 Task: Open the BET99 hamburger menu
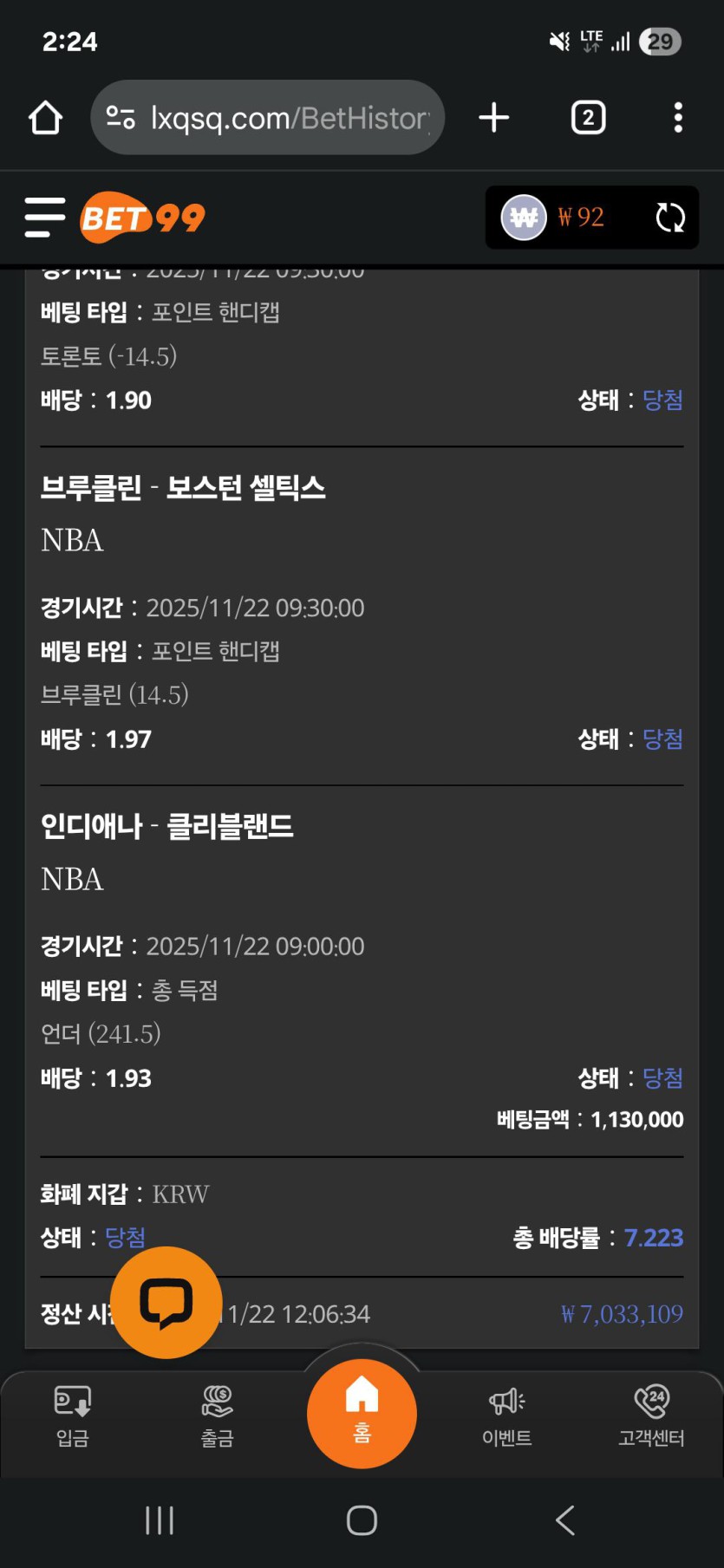click(44, 217)
